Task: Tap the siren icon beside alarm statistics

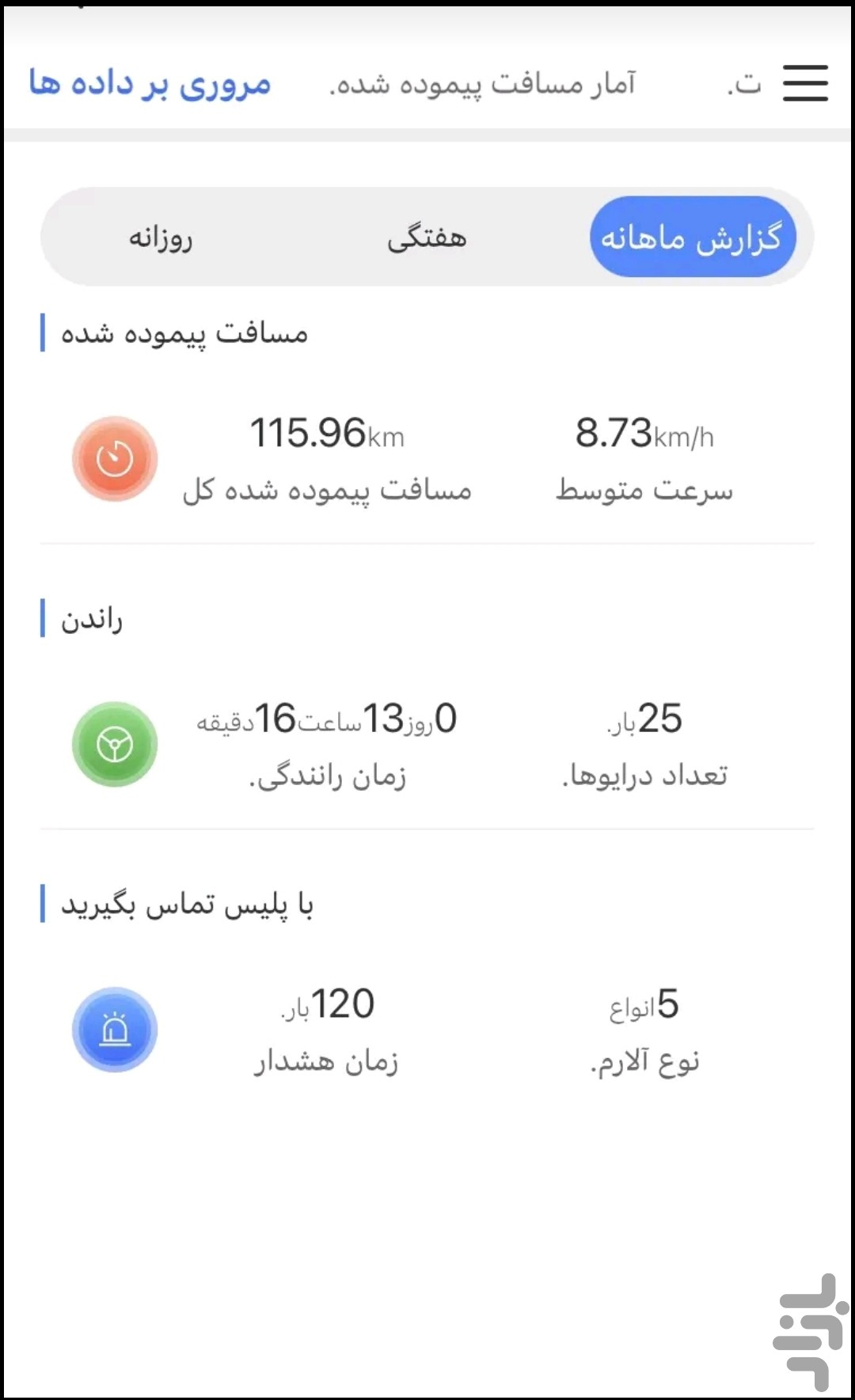Action: [x=115, y=1030]
